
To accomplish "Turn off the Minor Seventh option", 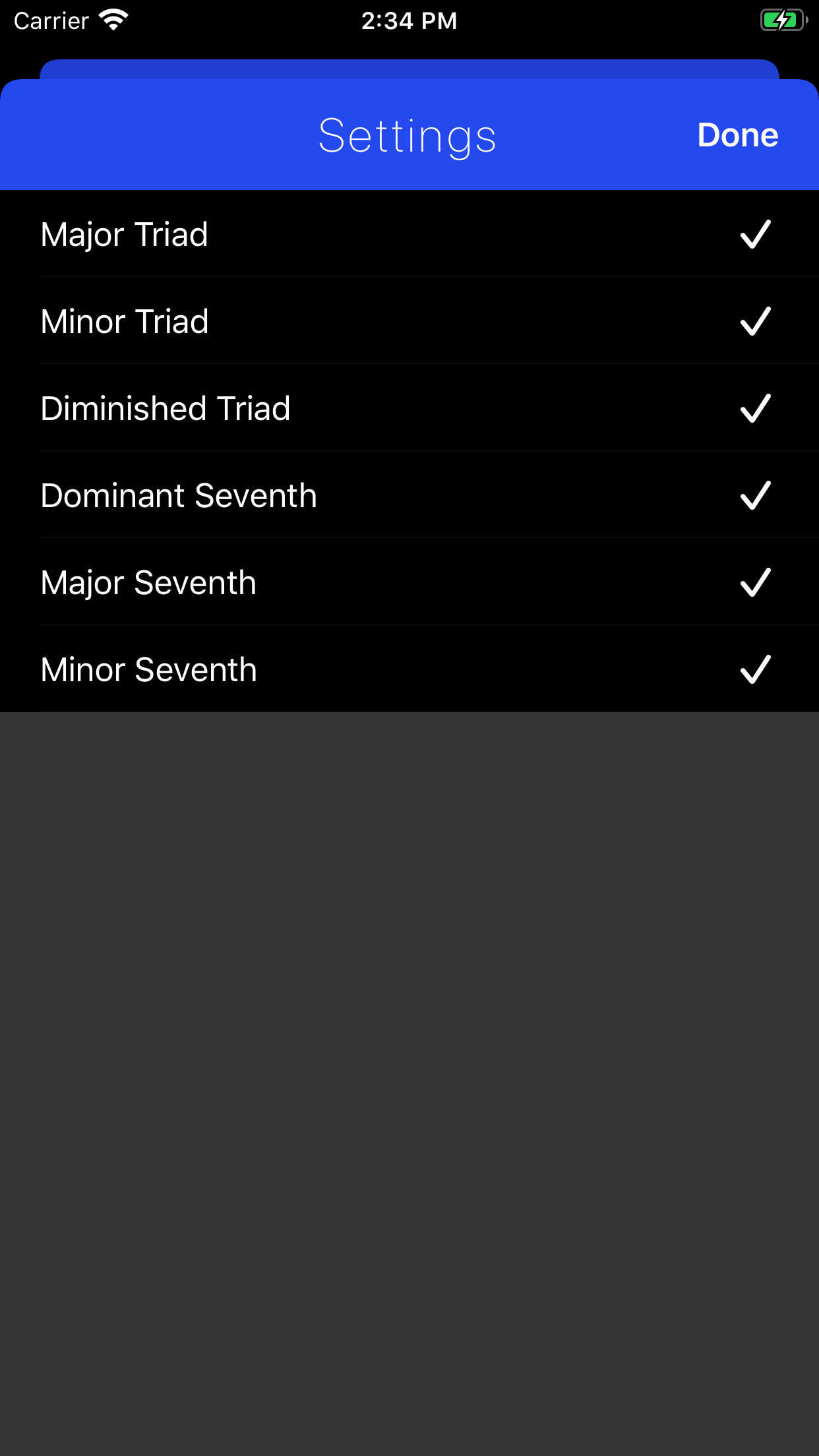I will click(754, 669).
